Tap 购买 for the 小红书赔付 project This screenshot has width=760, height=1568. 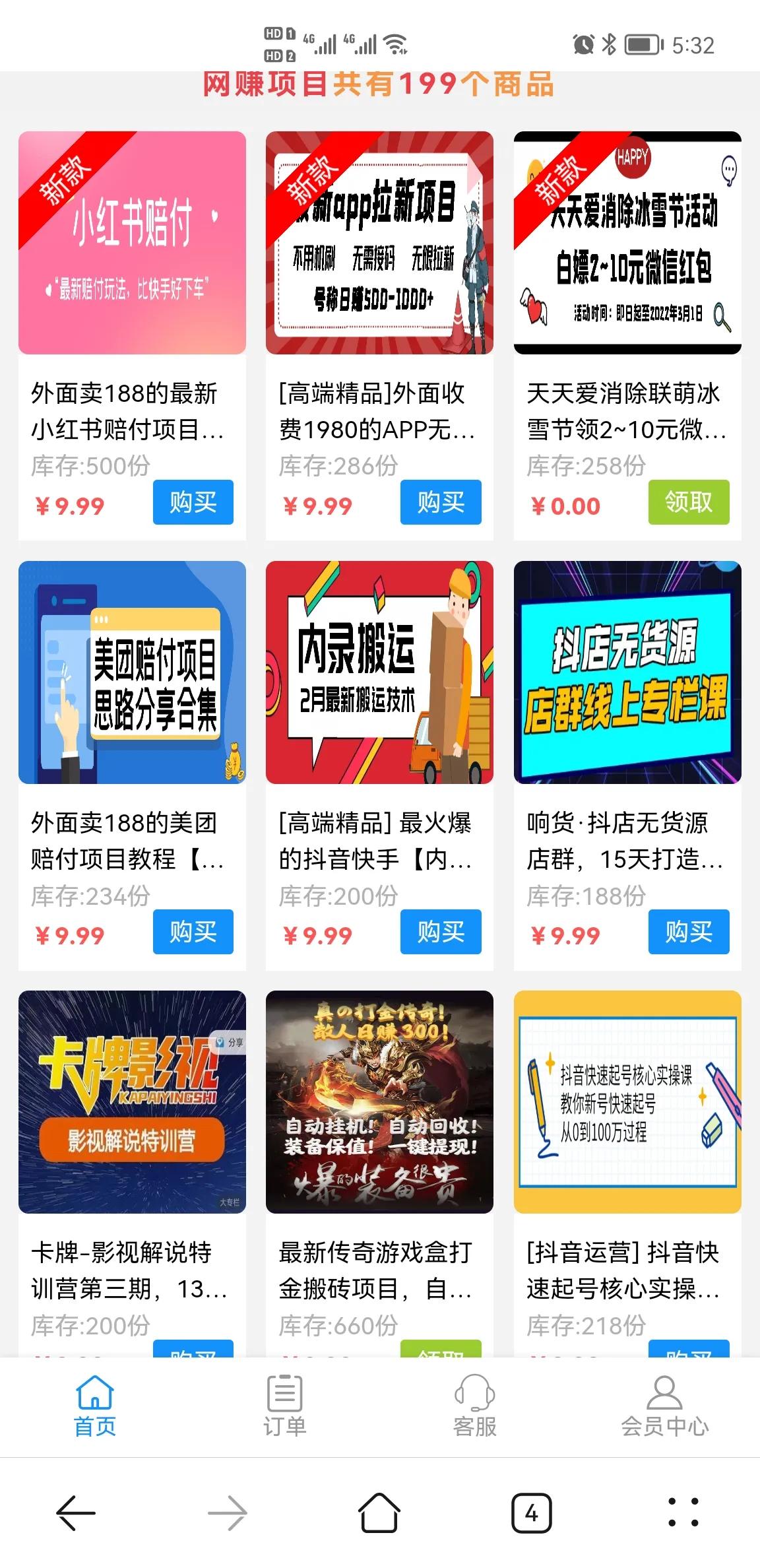point(193,503)
